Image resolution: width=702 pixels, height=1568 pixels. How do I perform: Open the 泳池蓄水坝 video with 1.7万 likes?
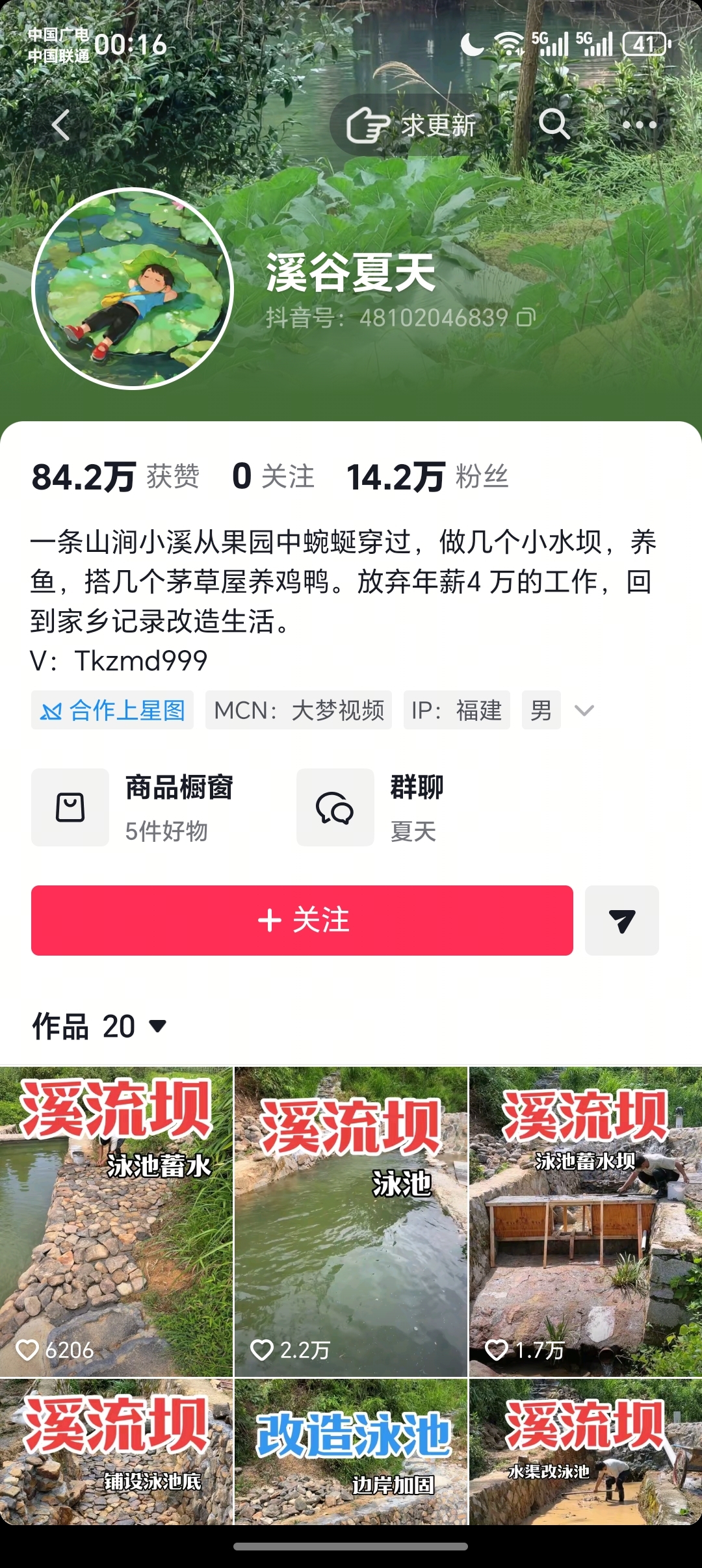tap(586, 1222)
